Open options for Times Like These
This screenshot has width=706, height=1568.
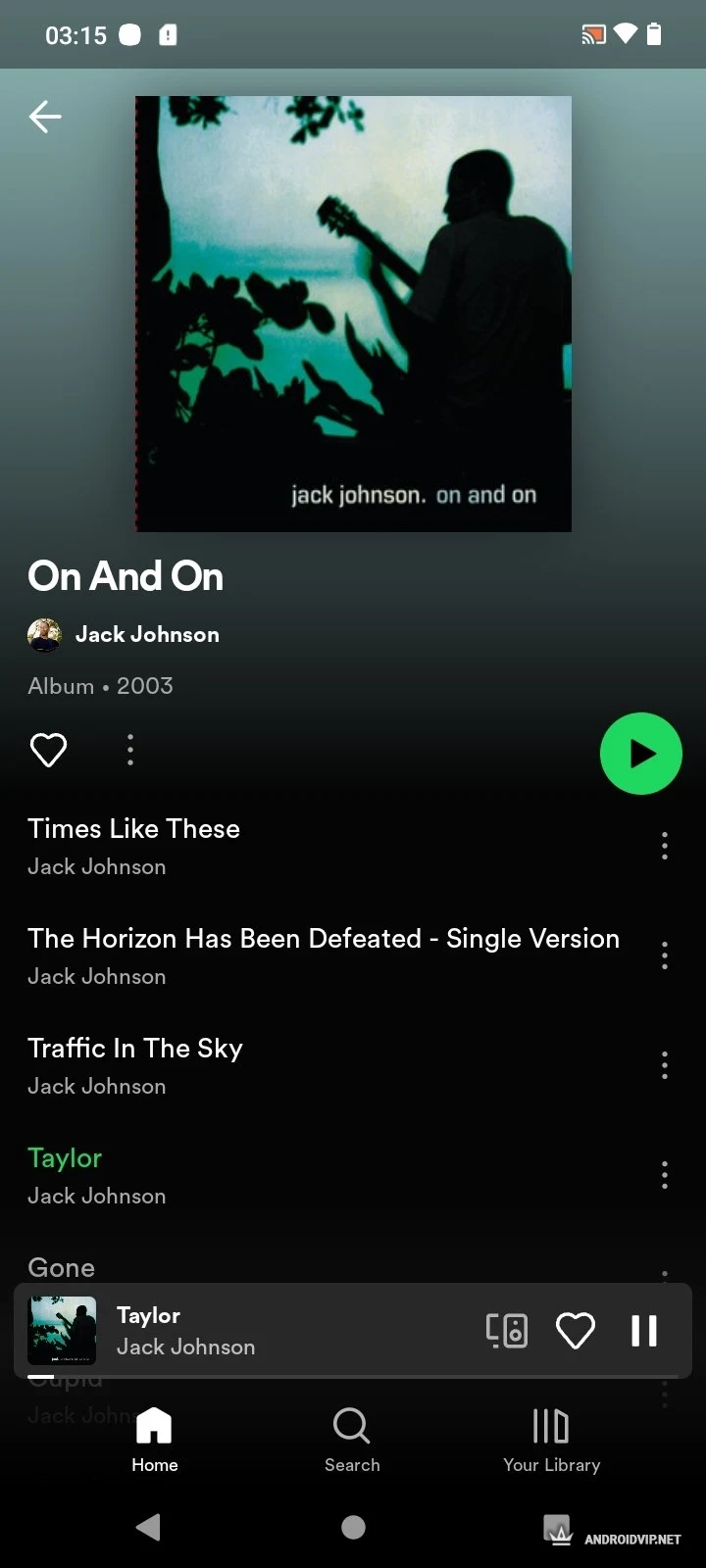(x=664, y=846)
